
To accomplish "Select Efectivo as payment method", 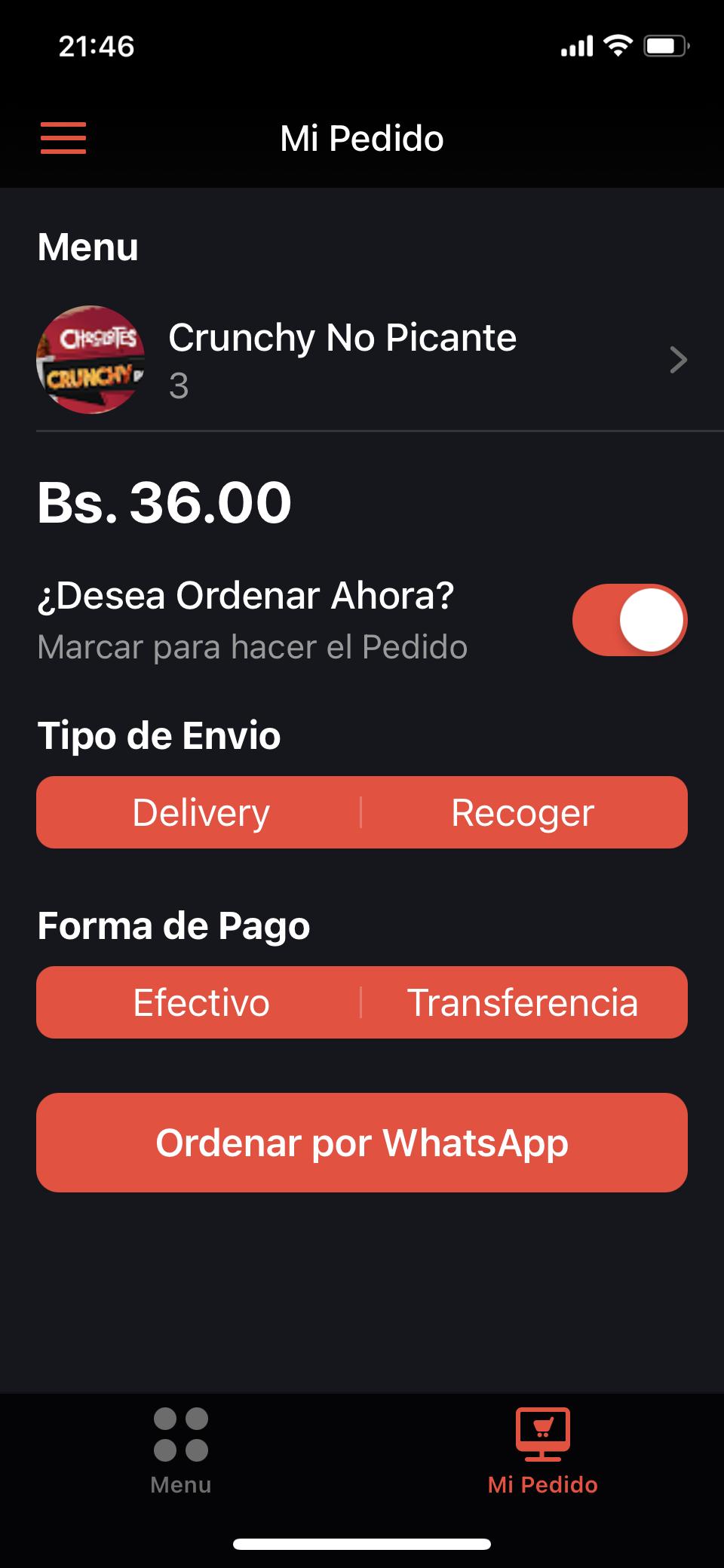I will tap(199, 1002).
